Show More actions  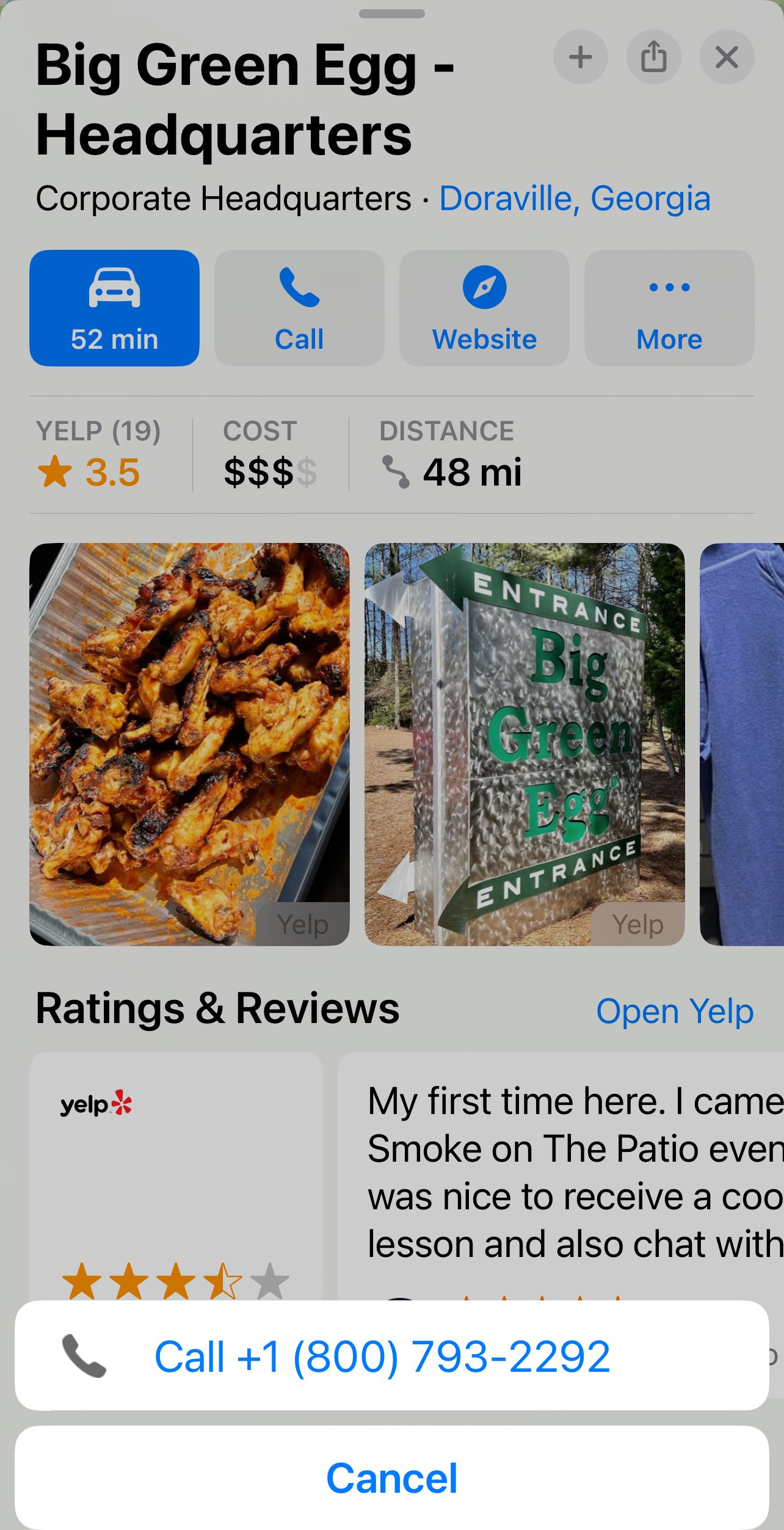(x=669, y=308)
